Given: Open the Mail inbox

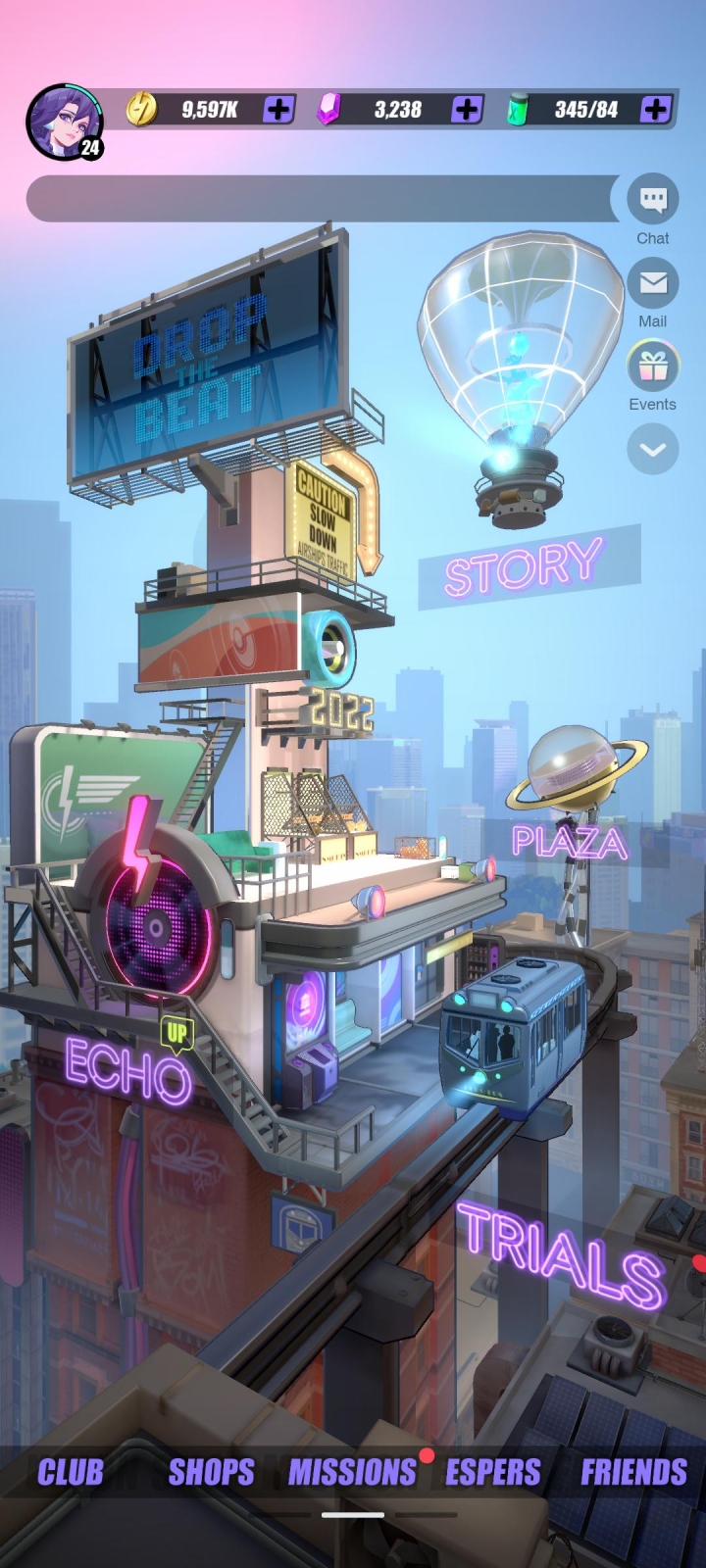Looking at the screenshot, I should 653,283.
